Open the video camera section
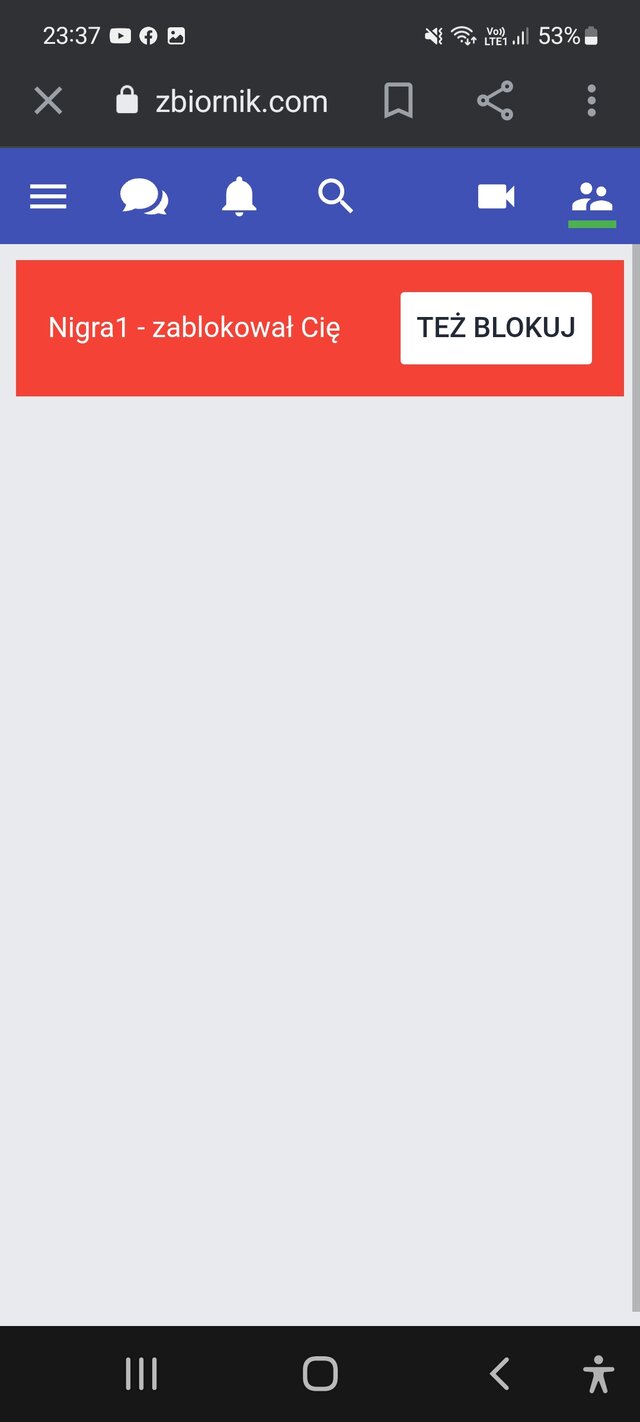Screen dimensions: 640x1422 click(496, 197)
